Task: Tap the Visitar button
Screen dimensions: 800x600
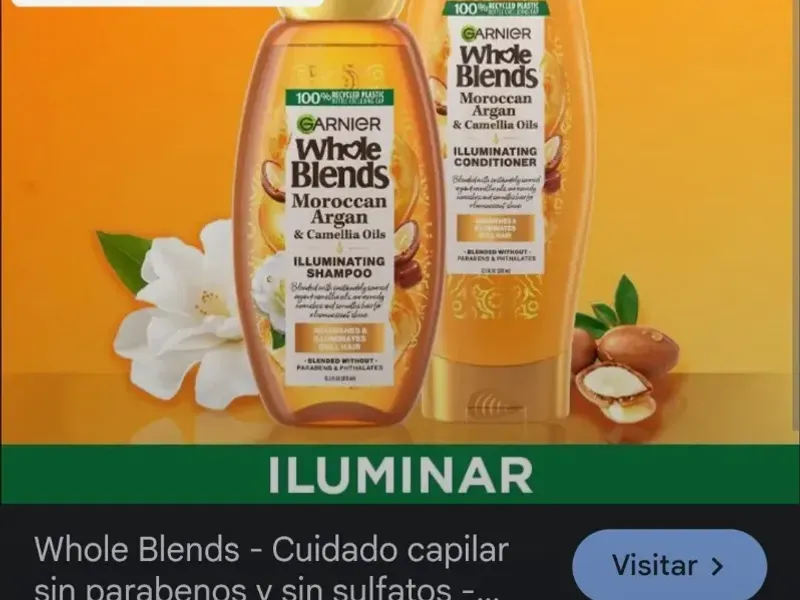Action: (x=669, y=565)
